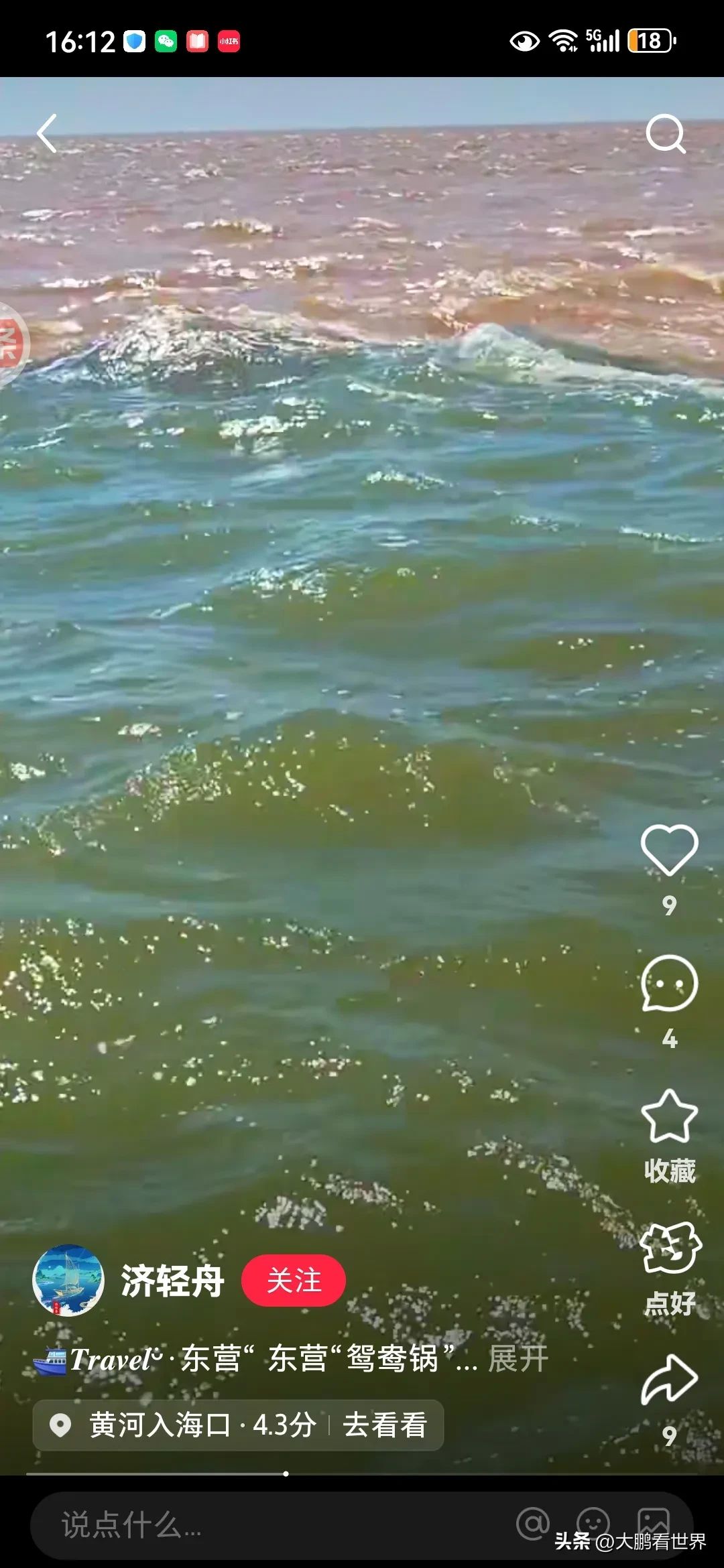The width and height of the screenshot is (724, 1568).
Task: Tap the 点好 thumbs-up badge
Action: (670, 1248)
